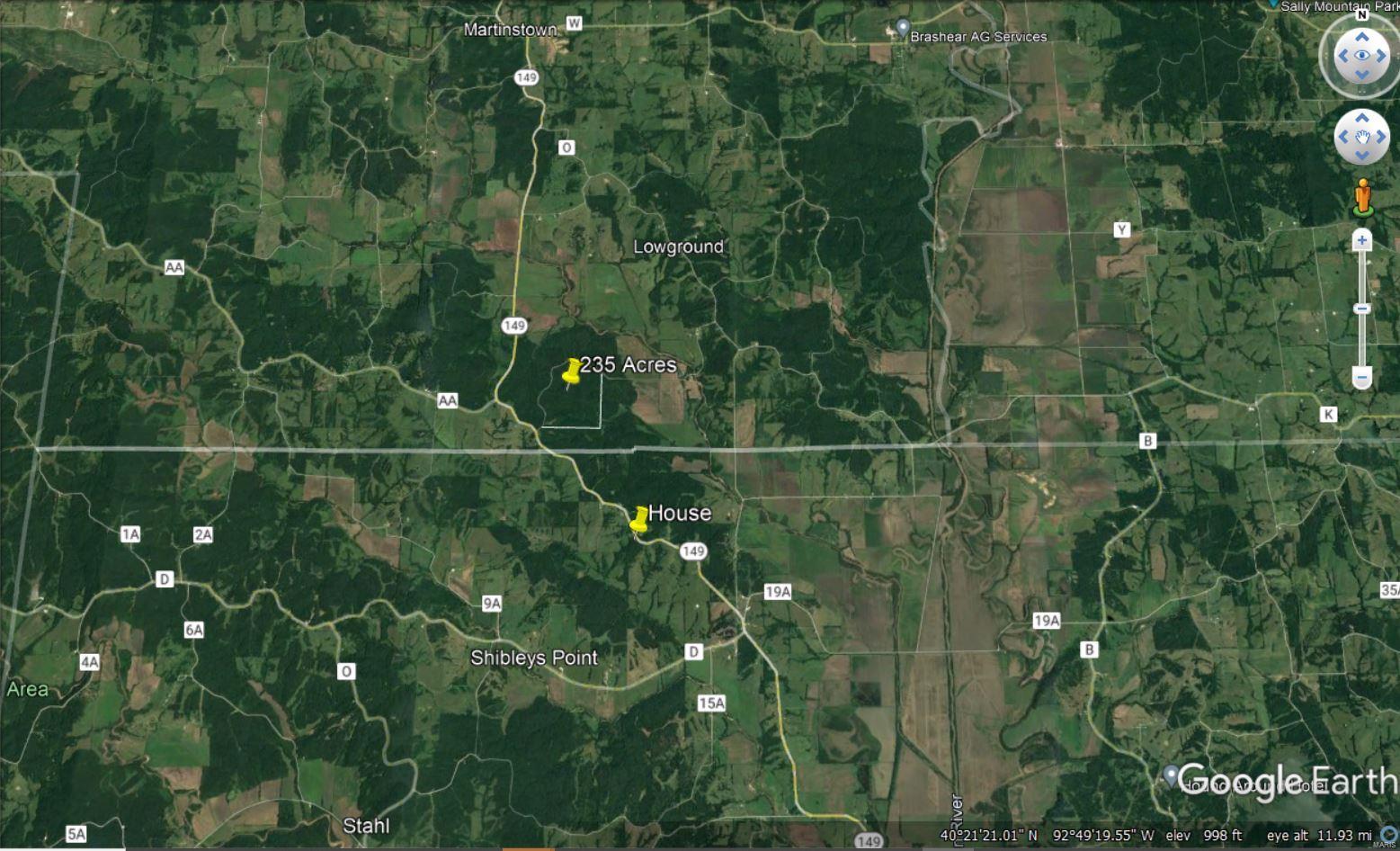Image resolution: width=1400 pixels, height=851 pixels.
Task: Rotate view right with look joystick arrow
Action: pyautogui.click(x=1382, y=56)
